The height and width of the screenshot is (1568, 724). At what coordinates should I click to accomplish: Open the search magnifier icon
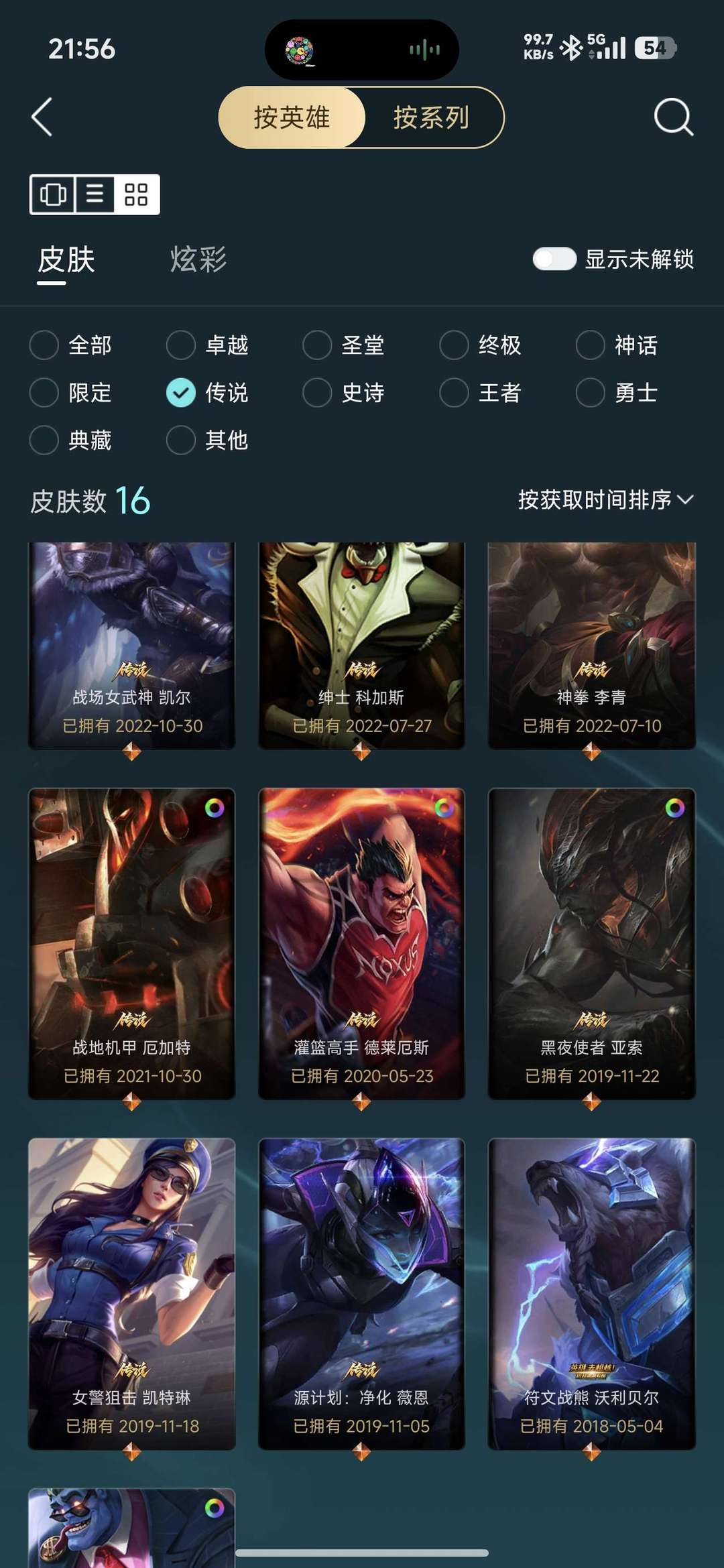[x=673, y=117]
